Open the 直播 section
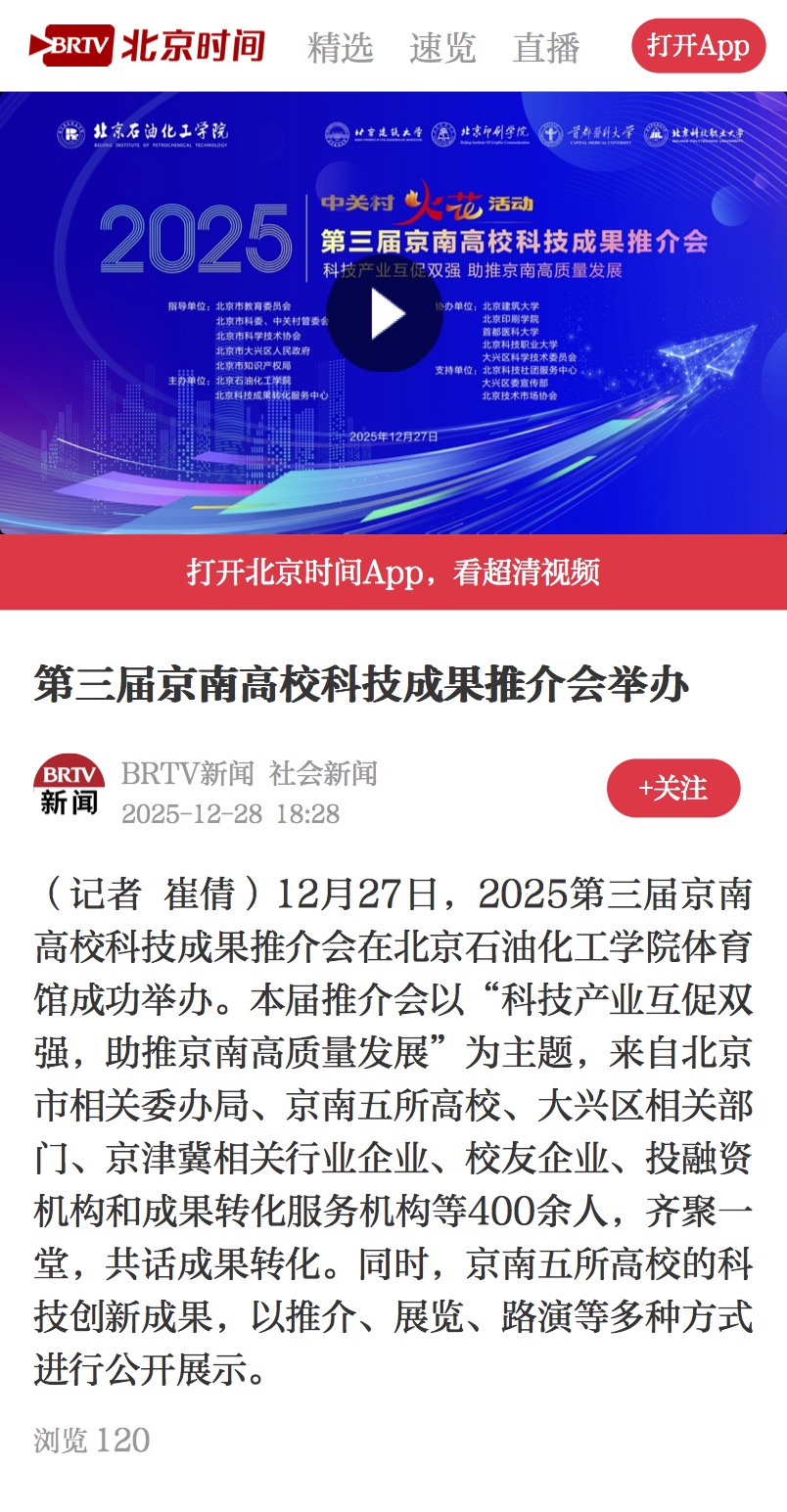787x1512 pixels. [545, 47]
